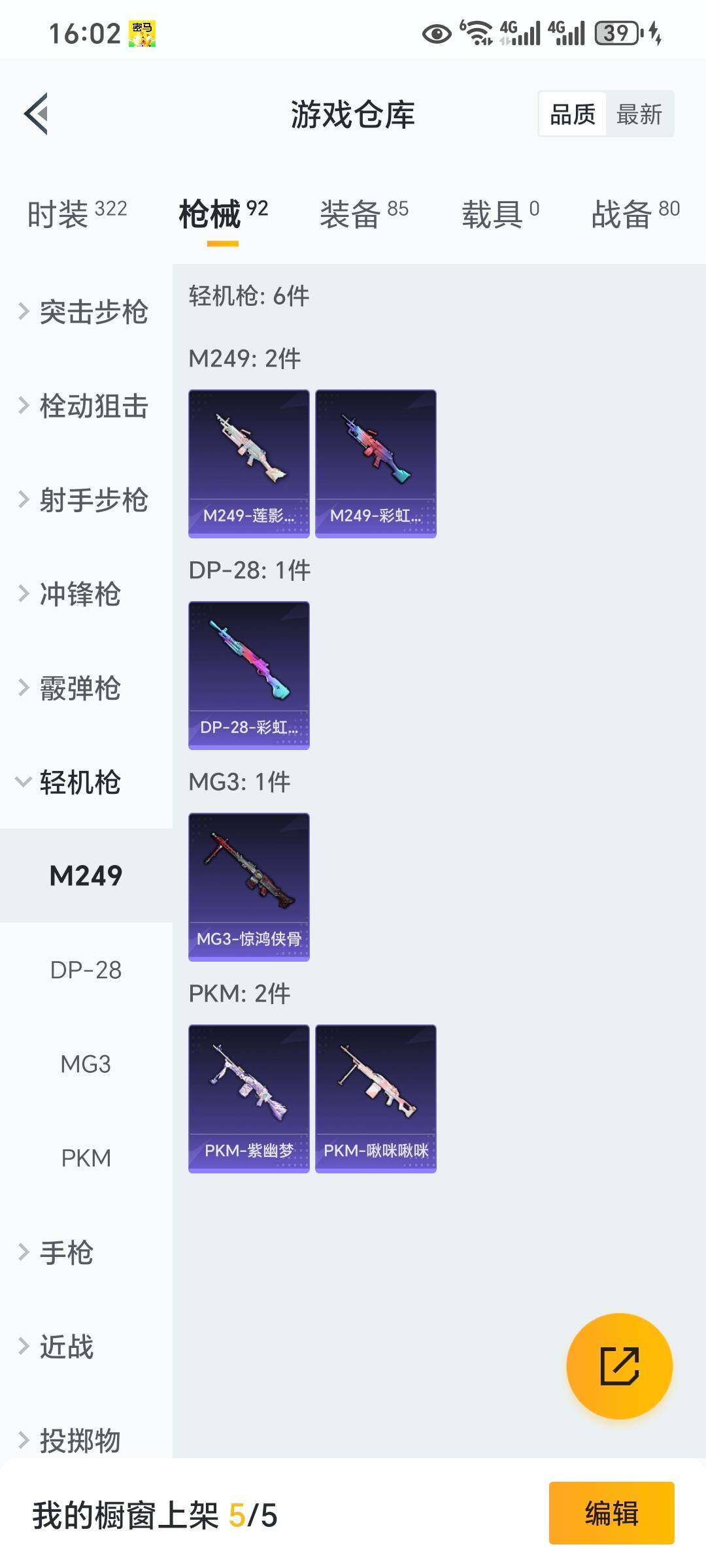The width and height of the screenshot is (706, 1568).
Task: Expand the 突击步枪 category
Action: [x=85, y=312]
